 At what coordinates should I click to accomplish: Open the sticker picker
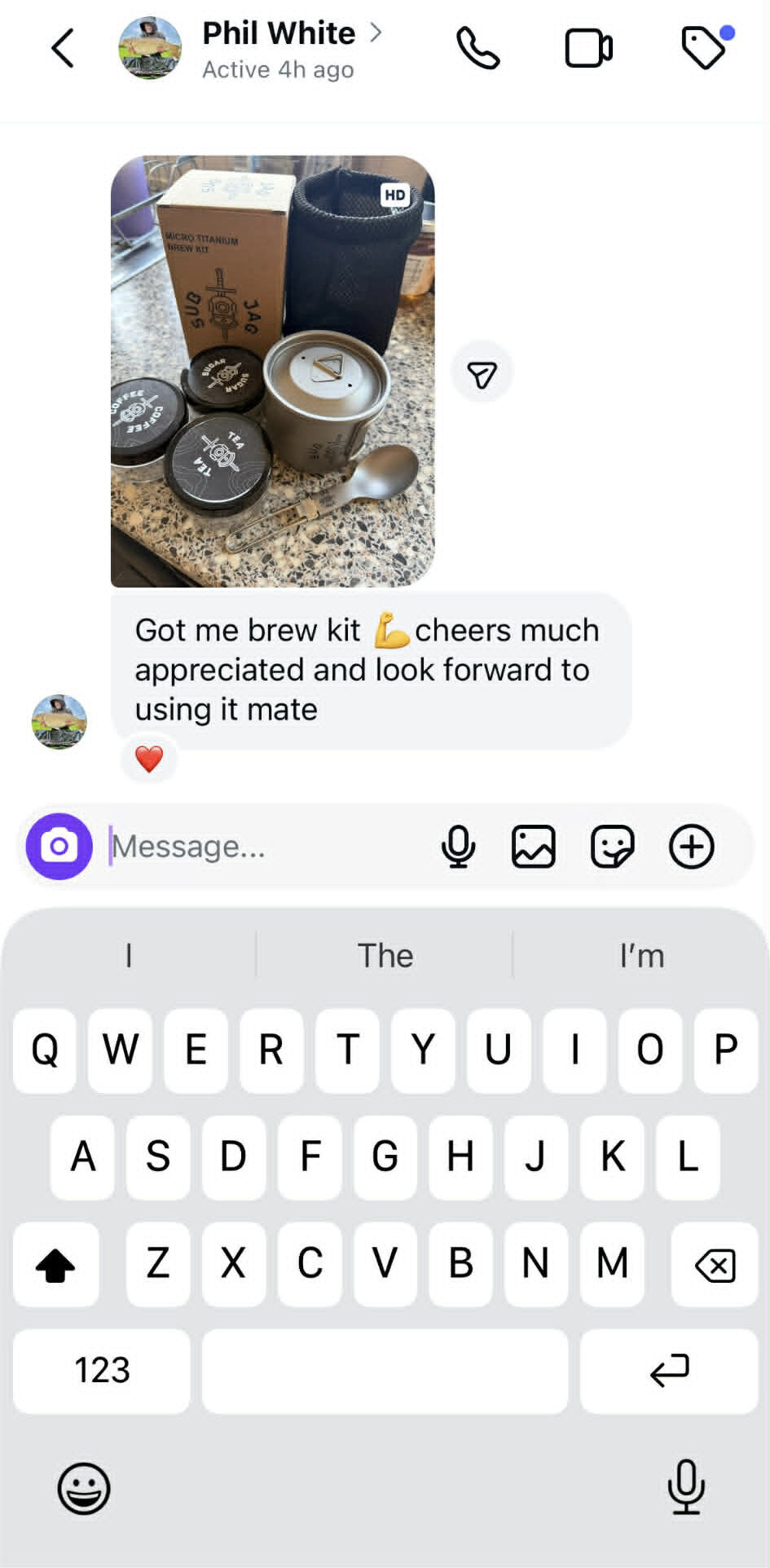(x=612, y=847)
